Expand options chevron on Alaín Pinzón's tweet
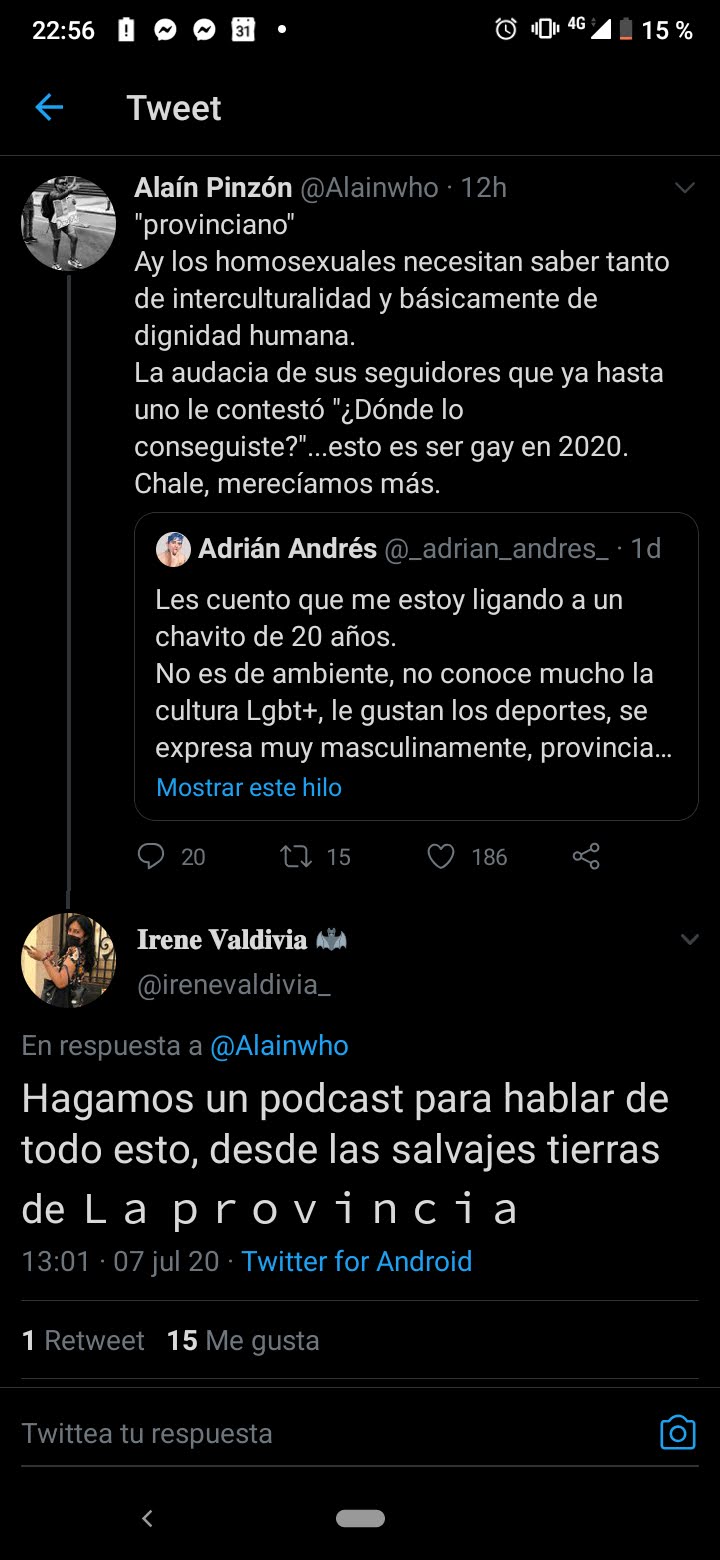 685,188
